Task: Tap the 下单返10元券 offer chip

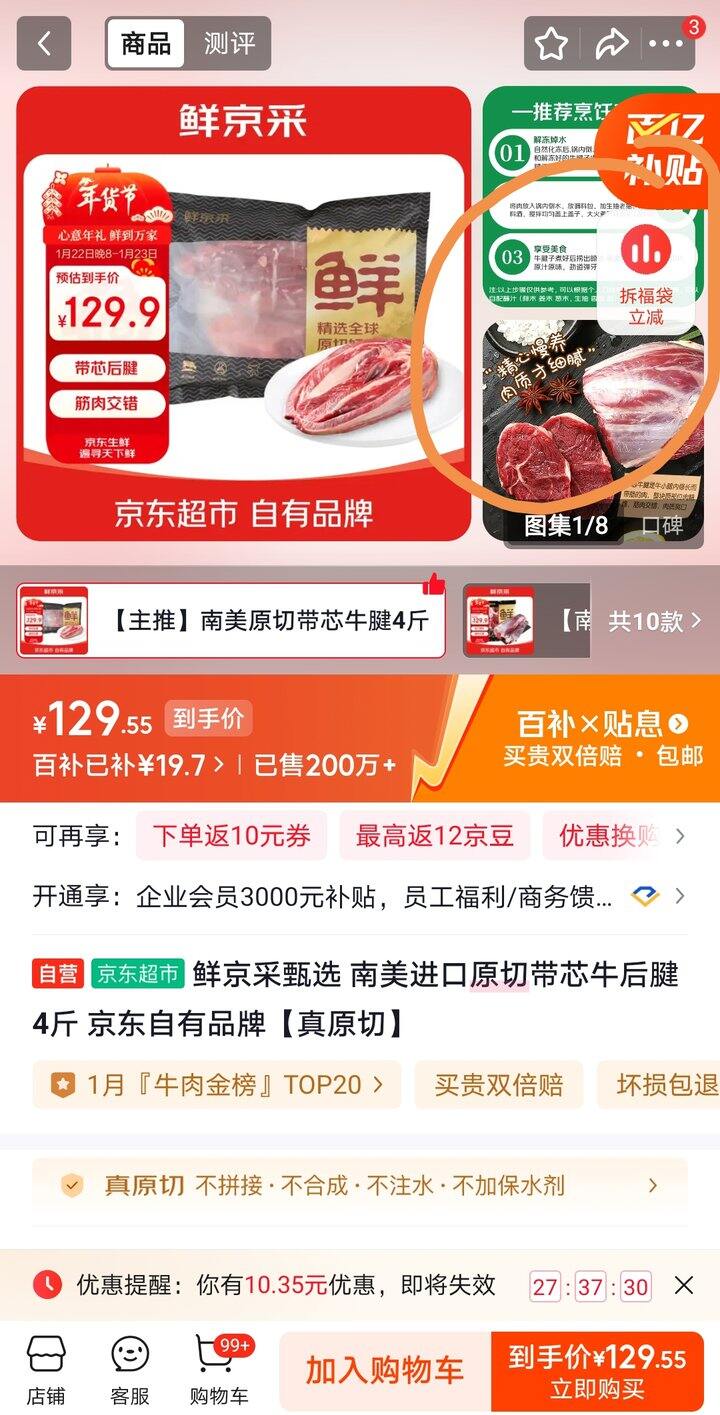Action: coord(231,836)
